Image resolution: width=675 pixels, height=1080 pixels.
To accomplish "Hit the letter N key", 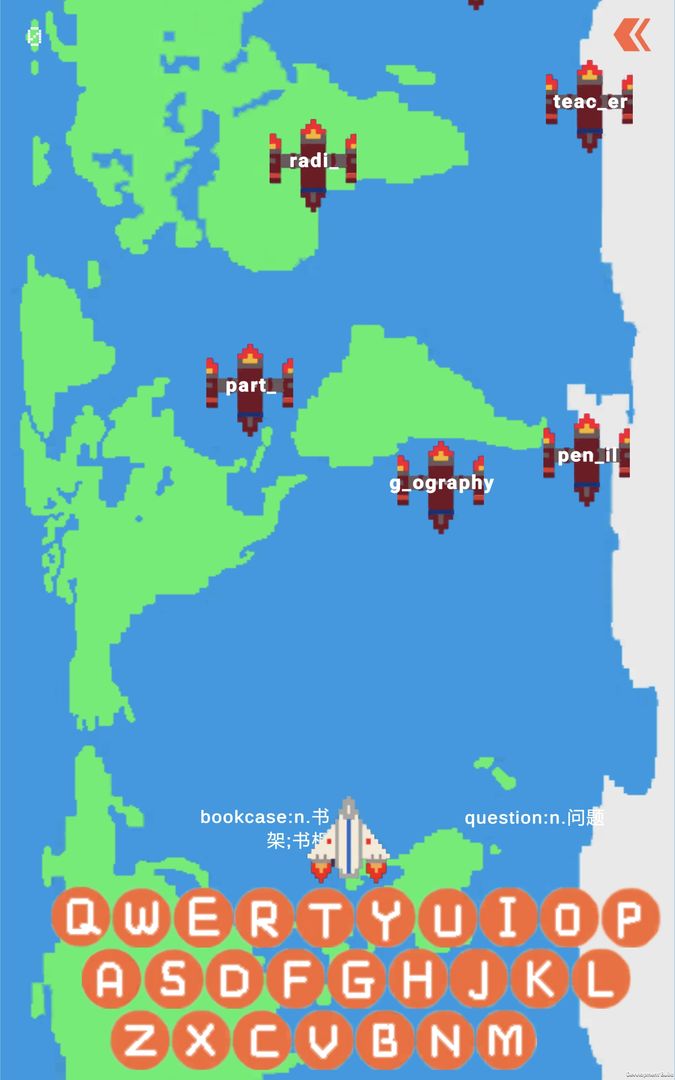I will (x=446, y=1041).
